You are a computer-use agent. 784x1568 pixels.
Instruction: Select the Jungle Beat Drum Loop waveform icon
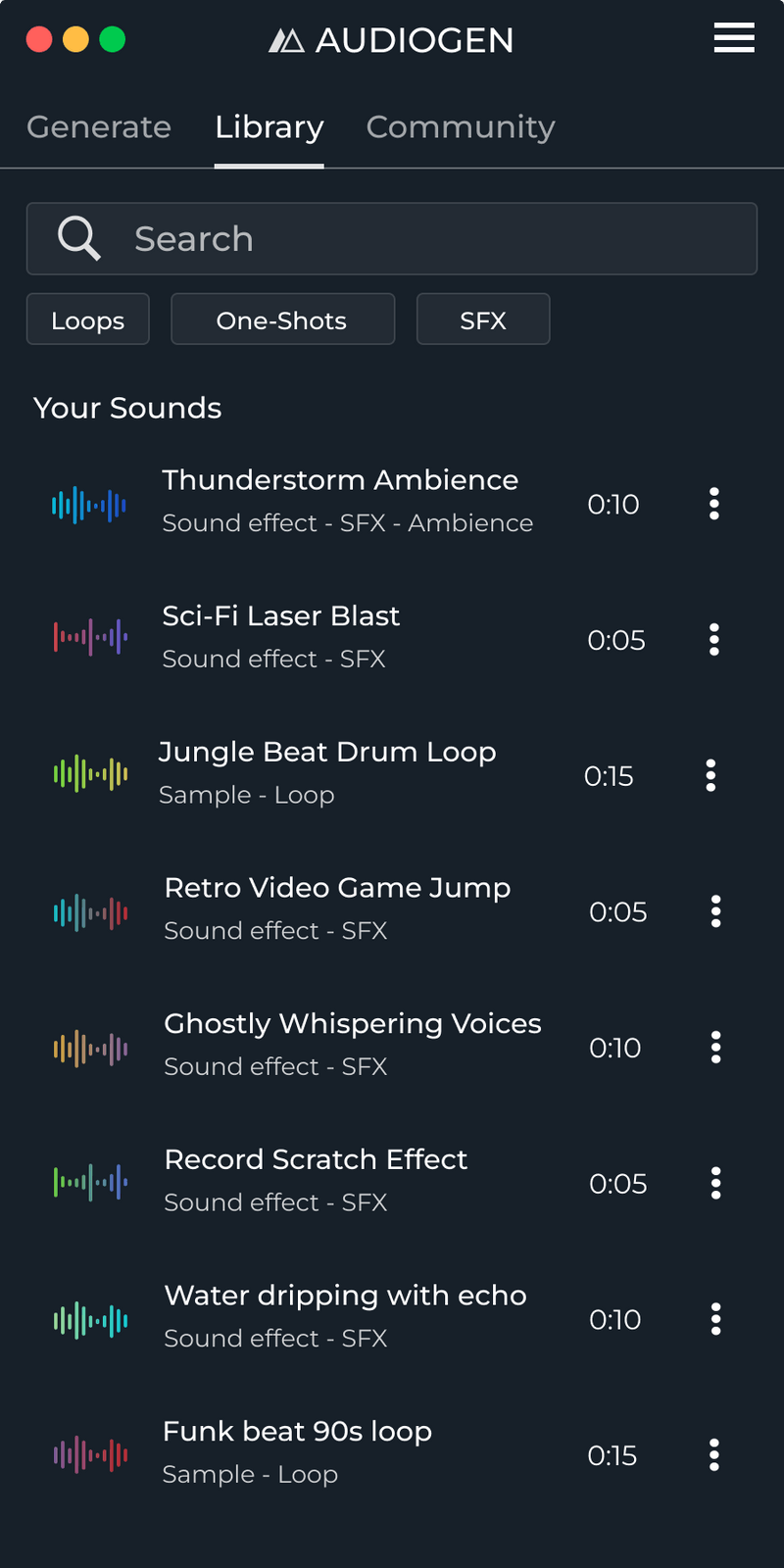[x=89, y=774]
